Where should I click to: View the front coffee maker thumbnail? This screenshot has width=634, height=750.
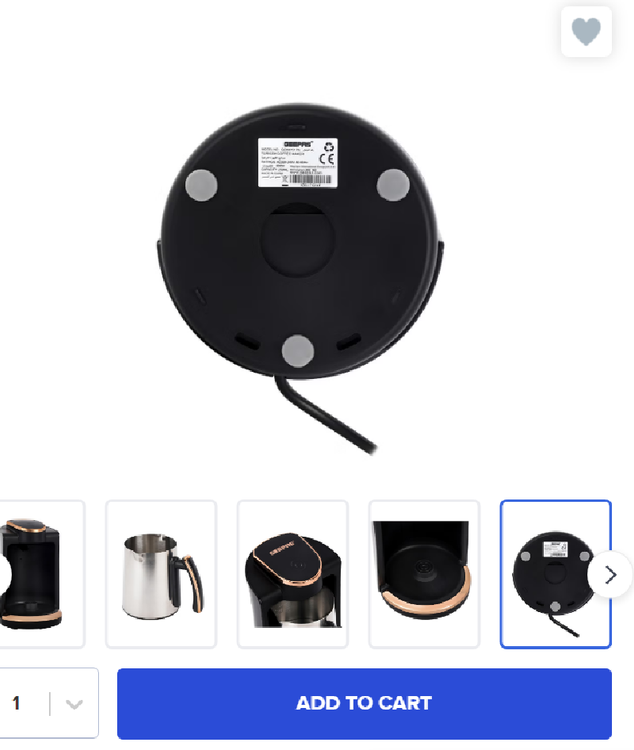40,574
